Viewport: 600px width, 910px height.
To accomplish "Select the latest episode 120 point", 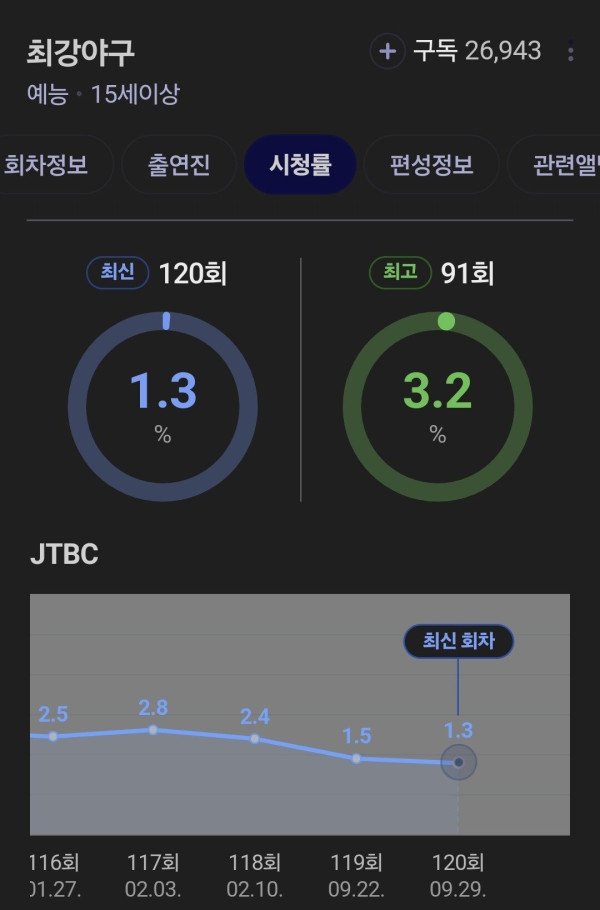I will pyautogui.click(x=458, y=762).
